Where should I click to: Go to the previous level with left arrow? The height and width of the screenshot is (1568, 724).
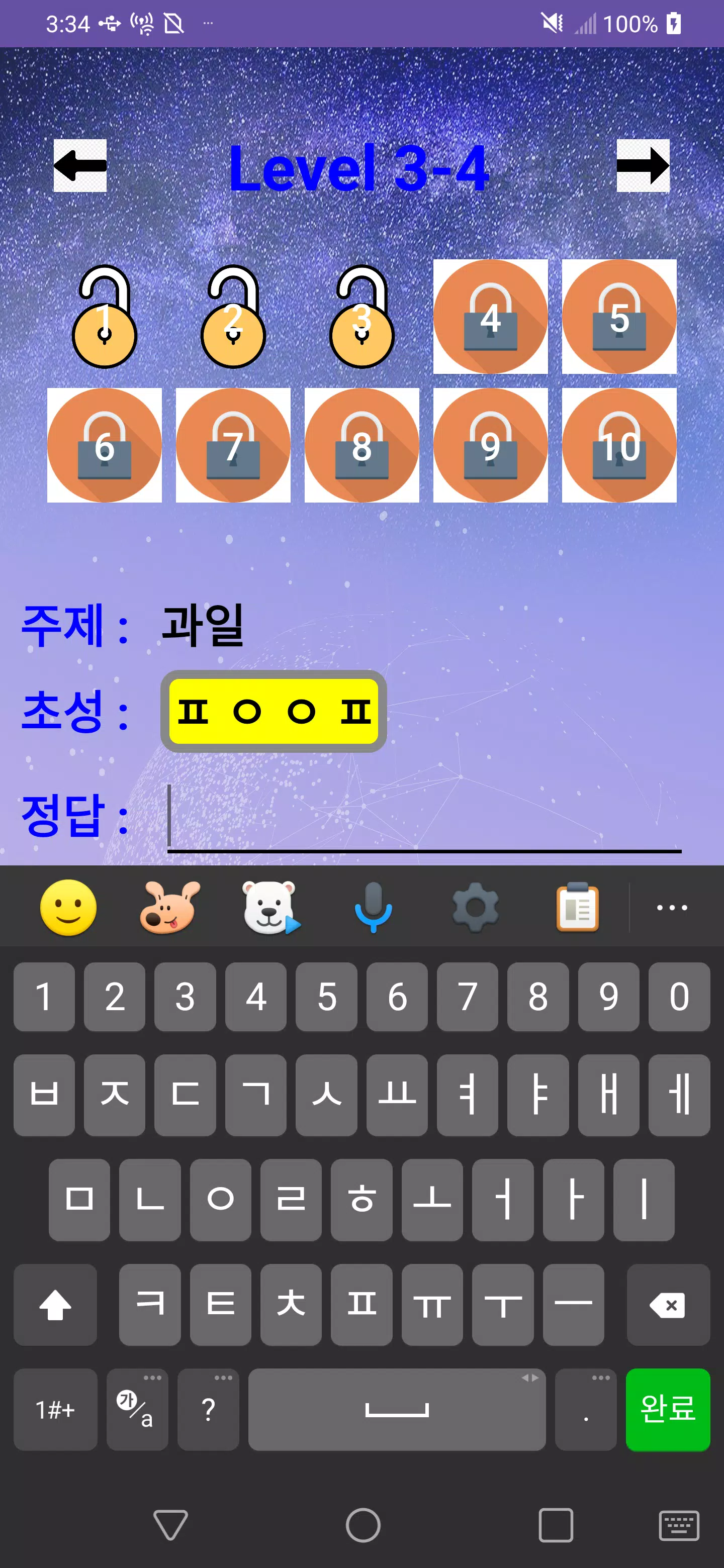pyautogui.click(x=80, y=165)
